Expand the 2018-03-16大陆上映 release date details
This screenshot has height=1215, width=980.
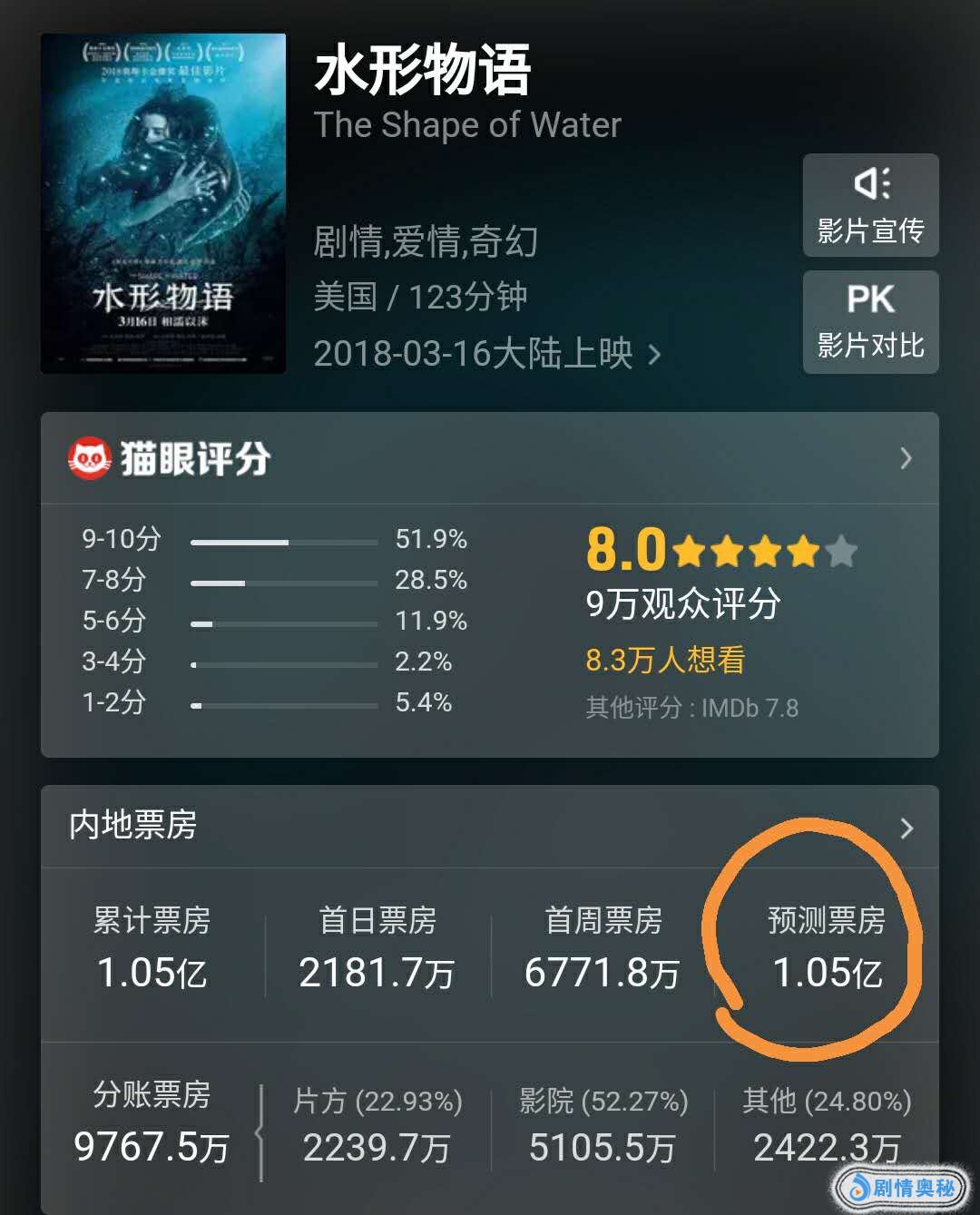[486, 353]
